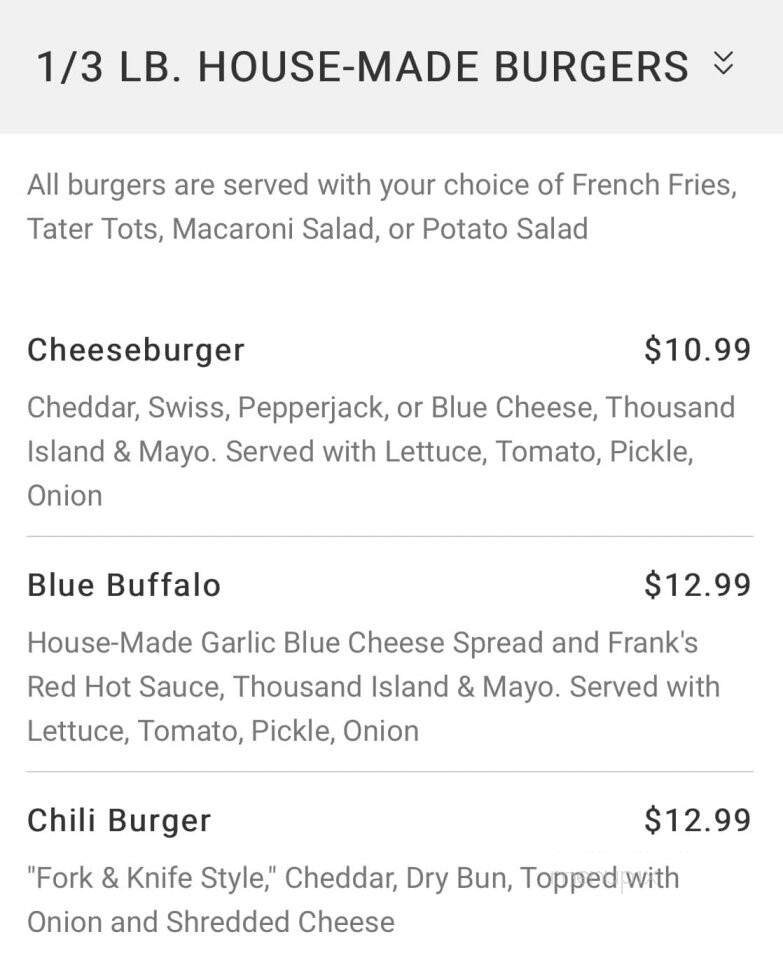The height and width of the screenshot is (960, 783).
Task: Select the Blue Buffalo burger
Action: pos(123,585)
